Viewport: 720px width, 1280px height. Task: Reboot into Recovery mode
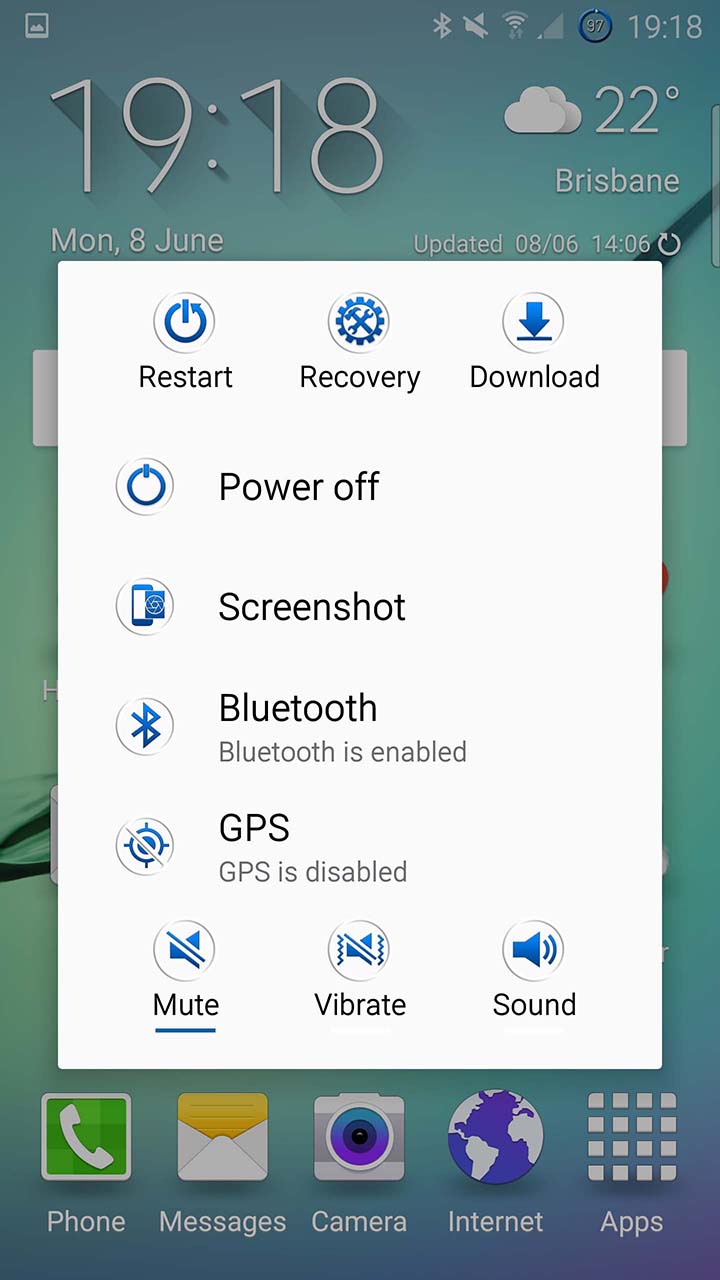click(x=359, y=342)
